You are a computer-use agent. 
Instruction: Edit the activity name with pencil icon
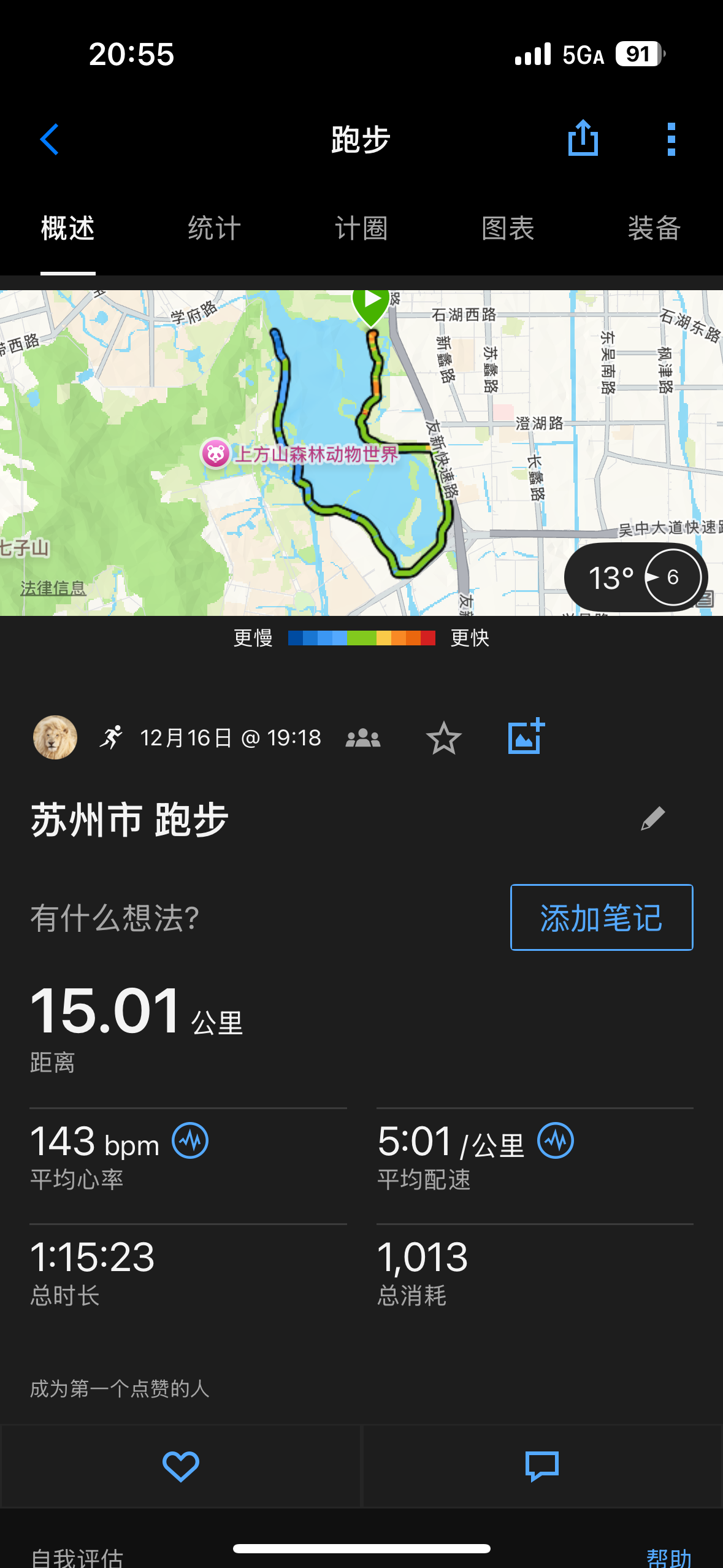pos(652,818)
